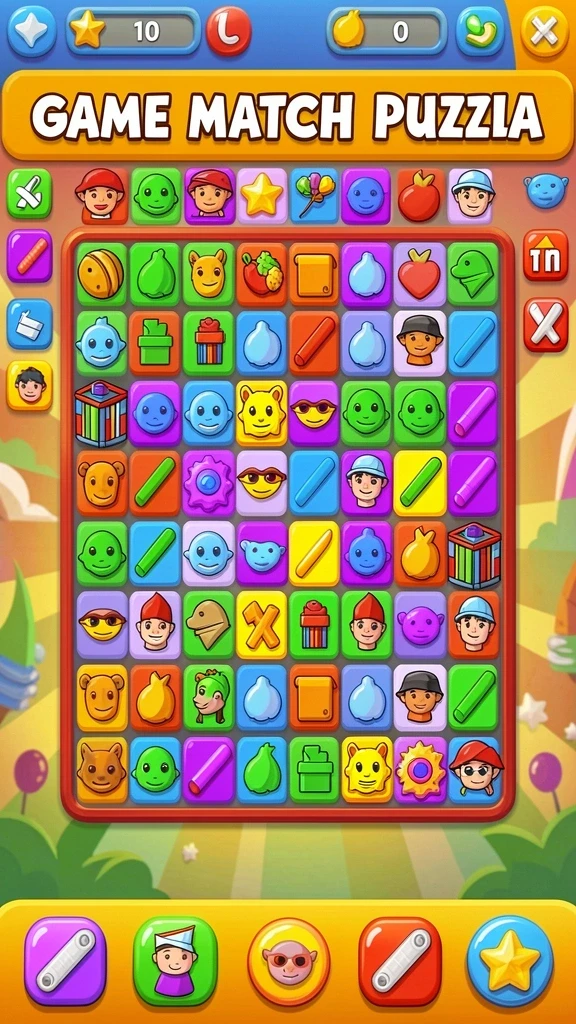Select the blue box booster in the left column

pos(29,324)
